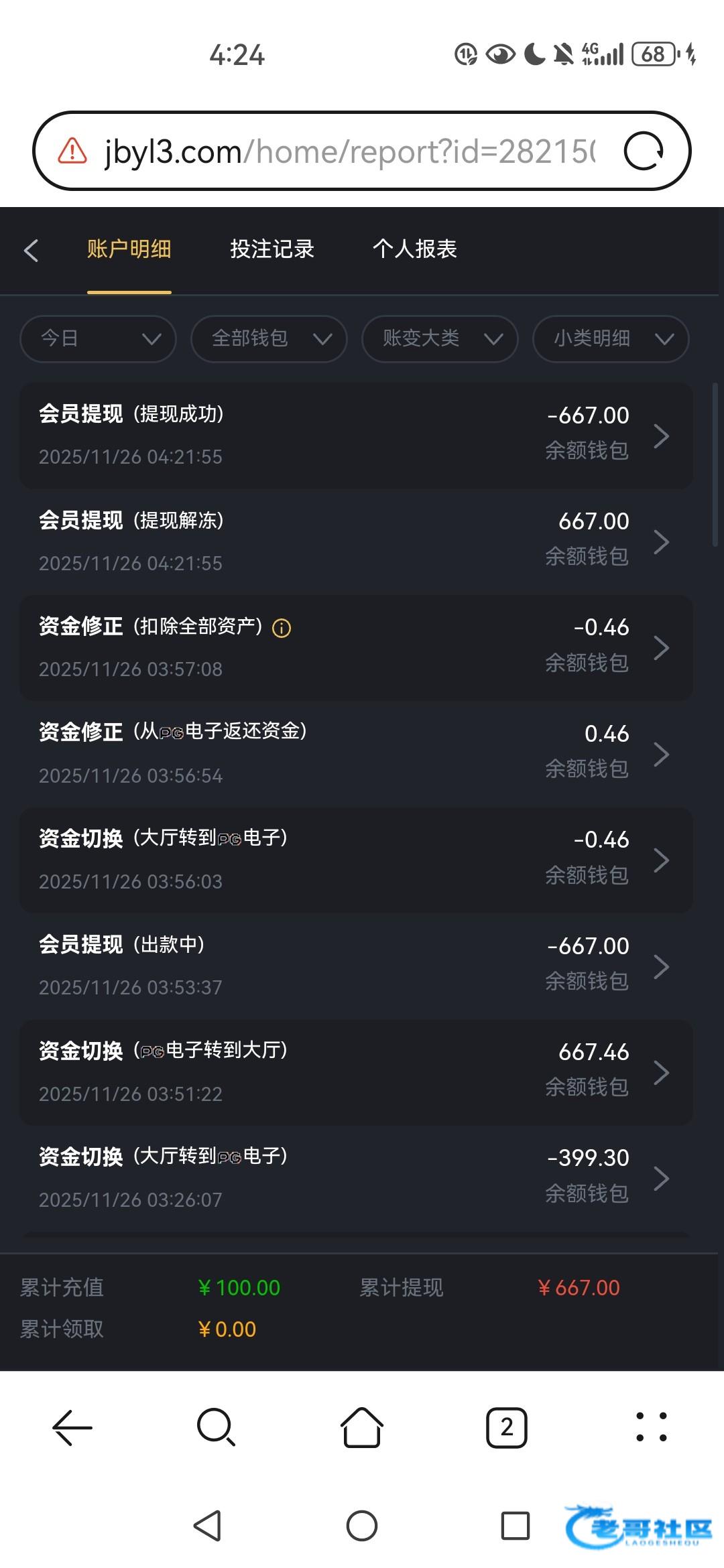Open the browser tabs switcher
The width and height of the screenshot is (724, 1568).
click(506, 1427)
